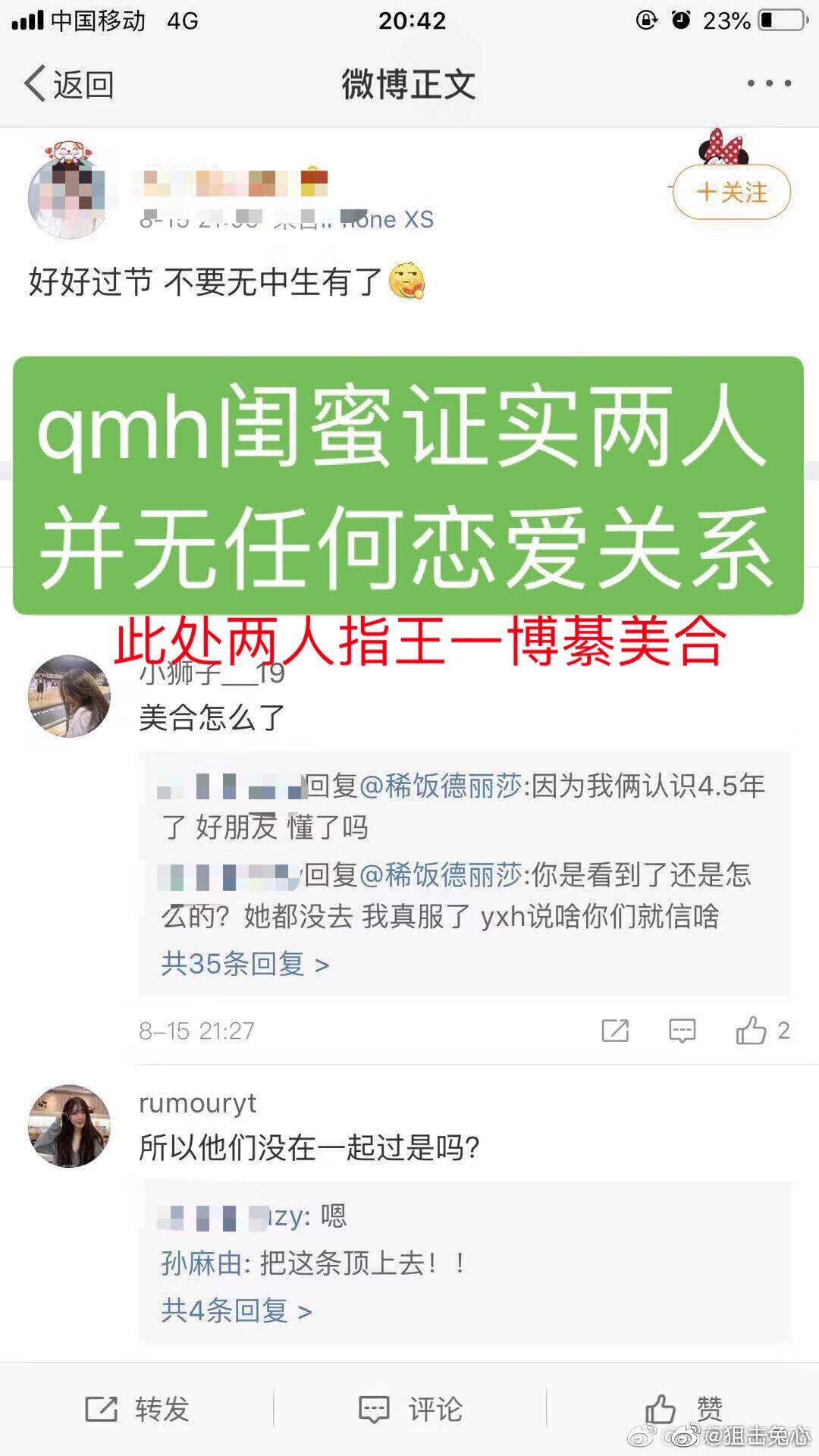Tap the thumbs-up icon showing count 2
The height and width of the screenshot is (1456, 819).
pos(752,1030)
